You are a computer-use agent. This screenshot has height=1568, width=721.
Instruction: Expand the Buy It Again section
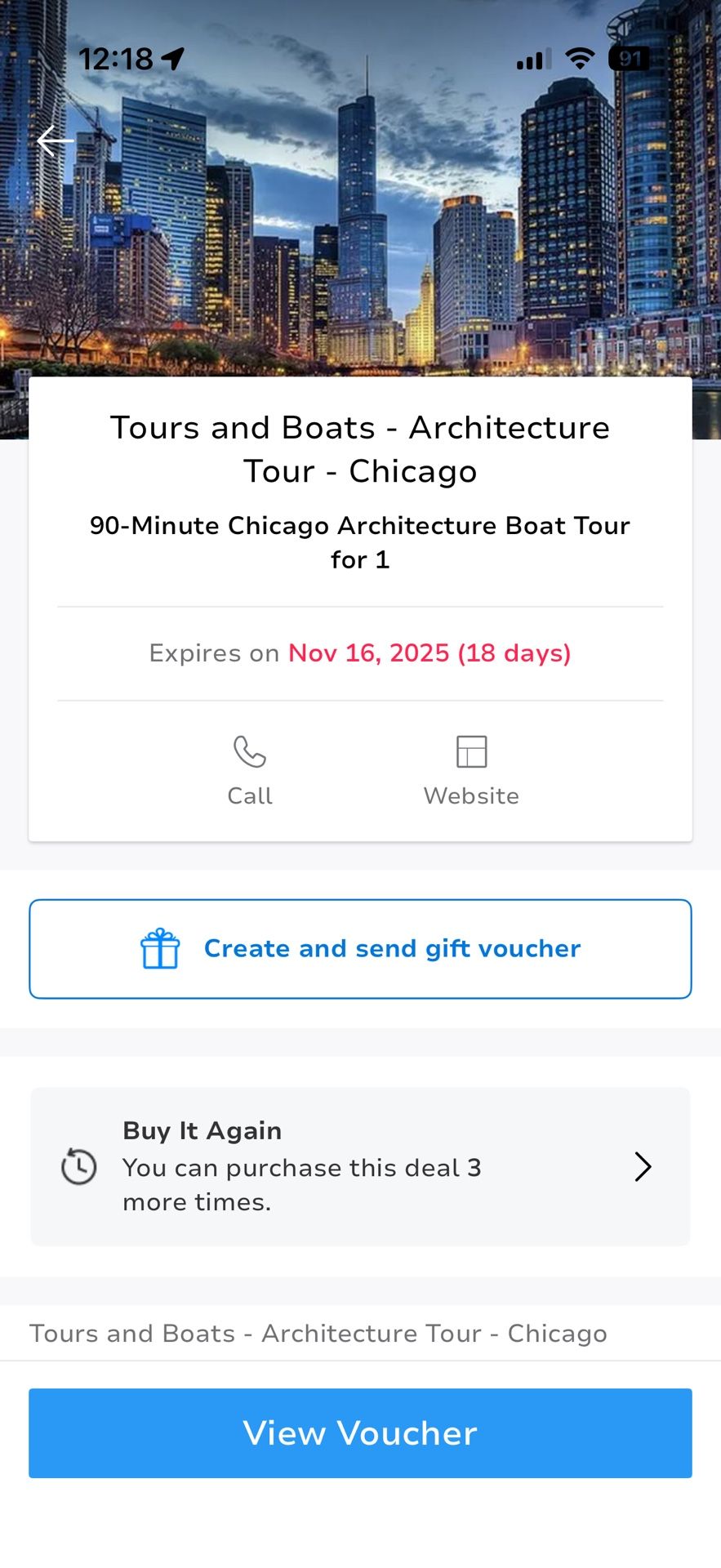pyautogui.click(x=360, y=1166)
